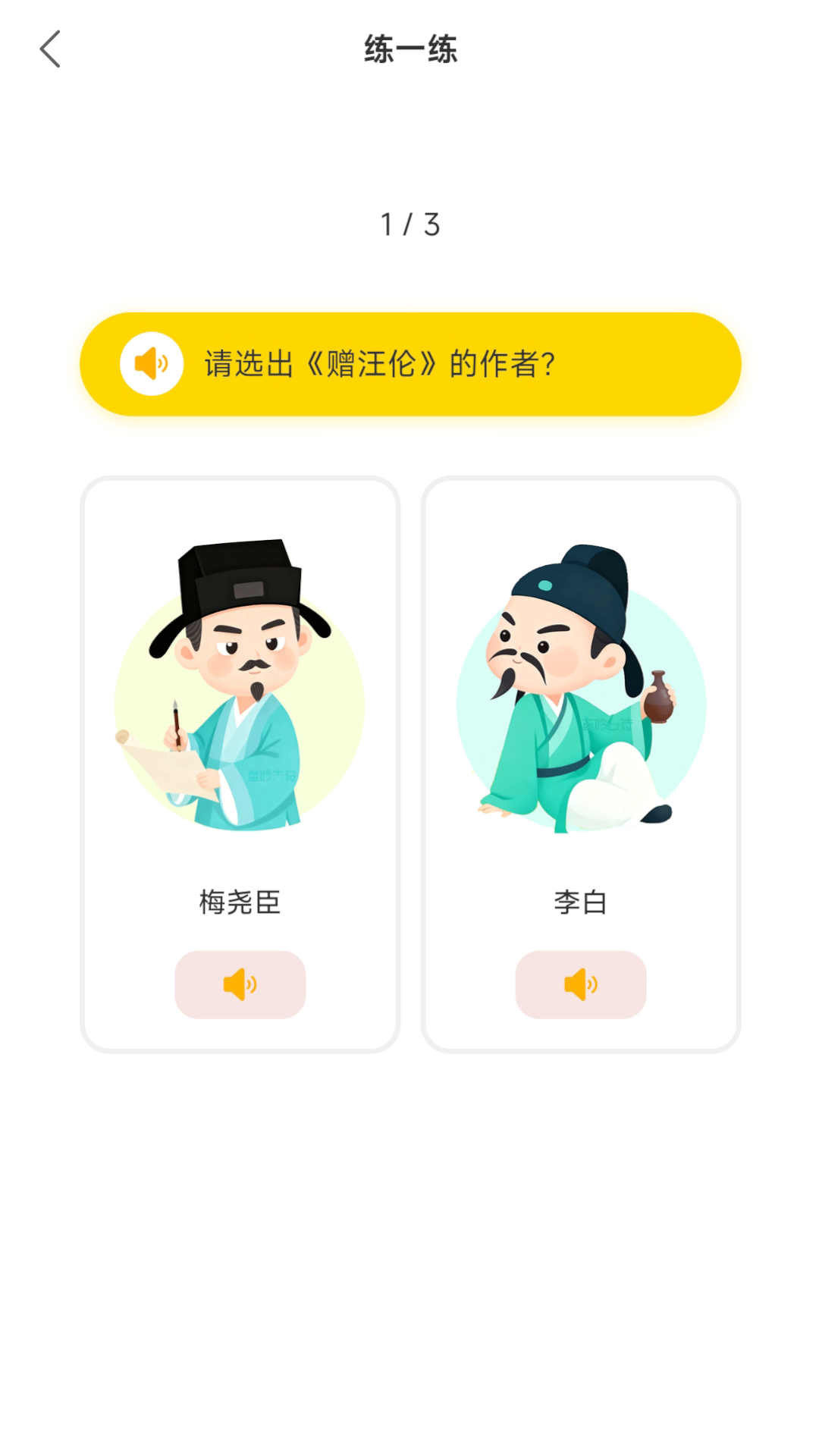Expand the left answer card
The height and width of the screenshot is (1456, 819).
coord(240,762)
